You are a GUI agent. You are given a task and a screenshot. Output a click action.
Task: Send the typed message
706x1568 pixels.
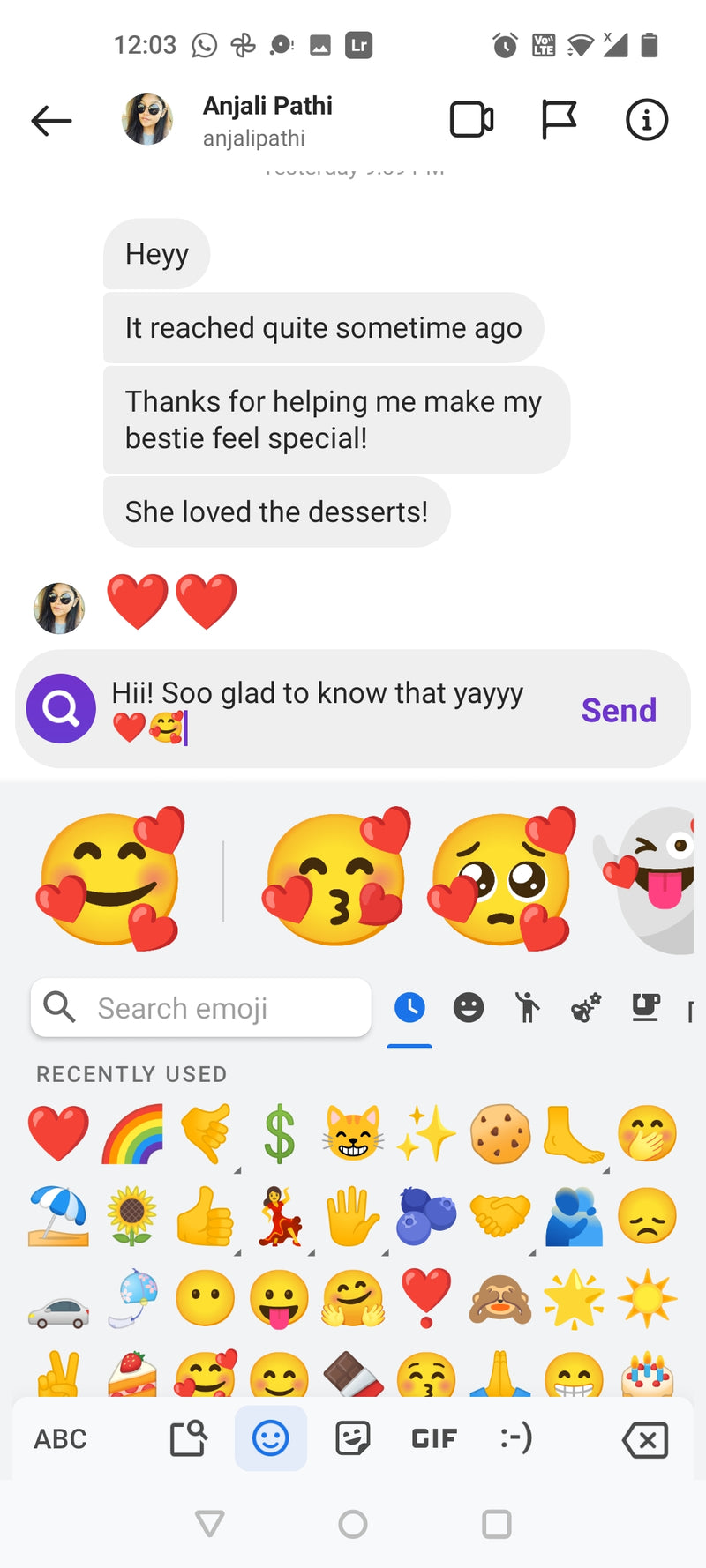pos(619,710)
